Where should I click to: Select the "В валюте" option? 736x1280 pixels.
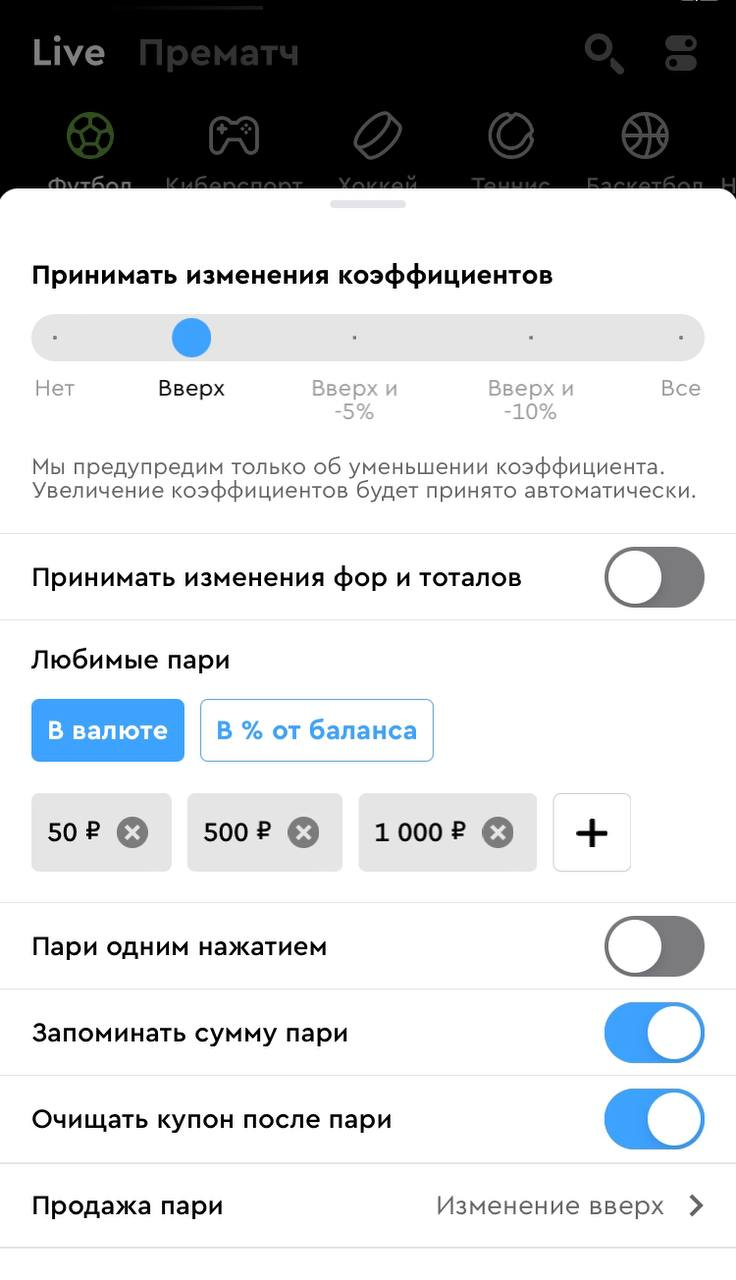click(108, 730)
